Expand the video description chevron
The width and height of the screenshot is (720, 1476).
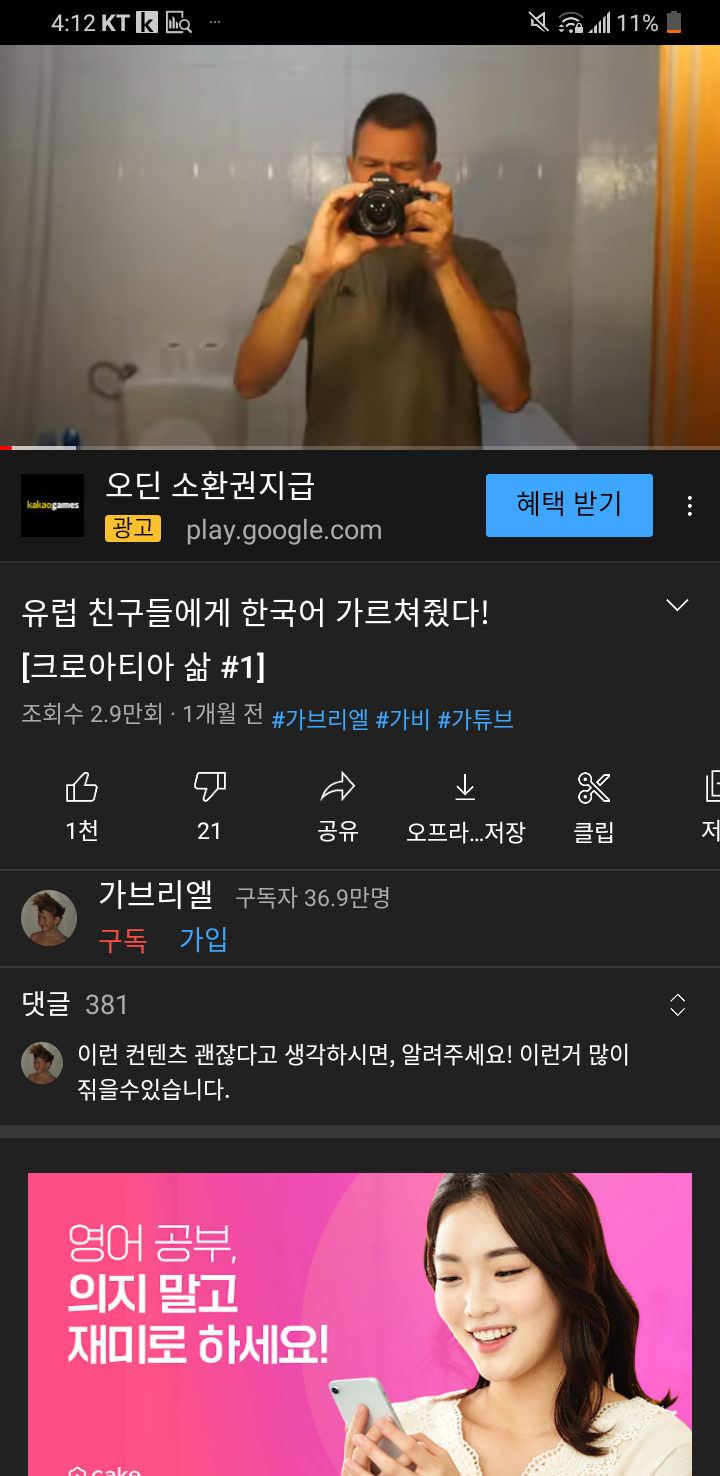(677, 606)
